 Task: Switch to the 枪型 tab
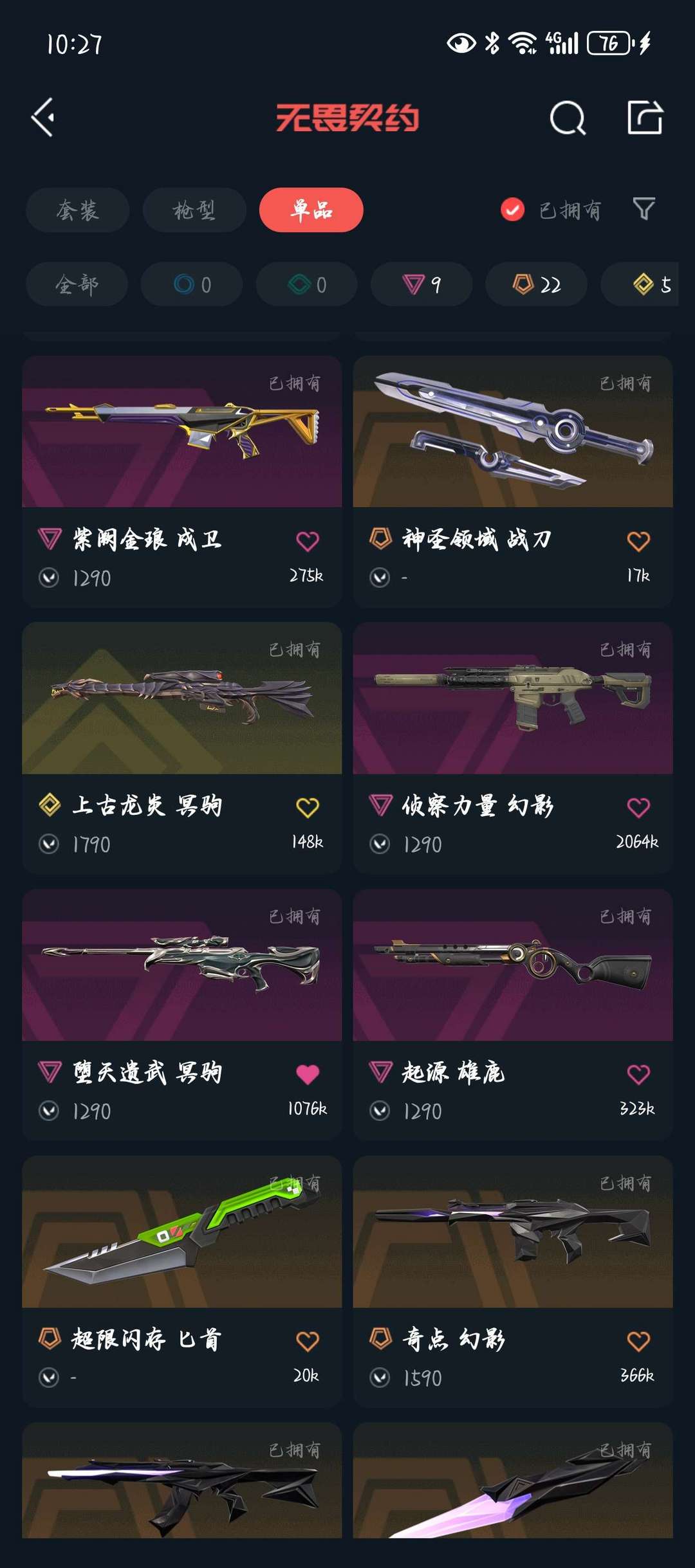pyautogui.click(x=194, y=210)
